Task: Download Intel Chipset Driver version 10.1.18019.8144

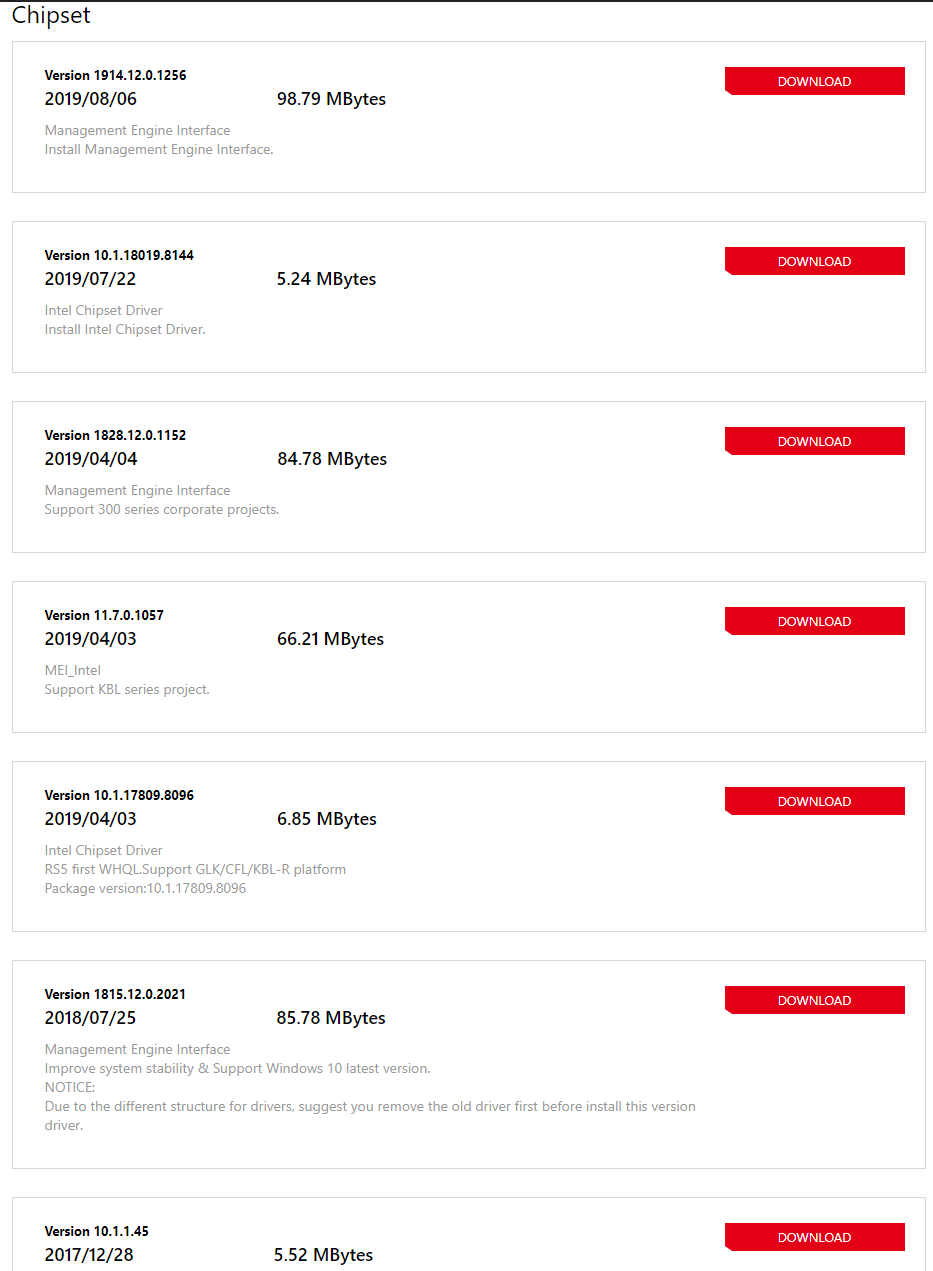Action: [x=814, y=262]
